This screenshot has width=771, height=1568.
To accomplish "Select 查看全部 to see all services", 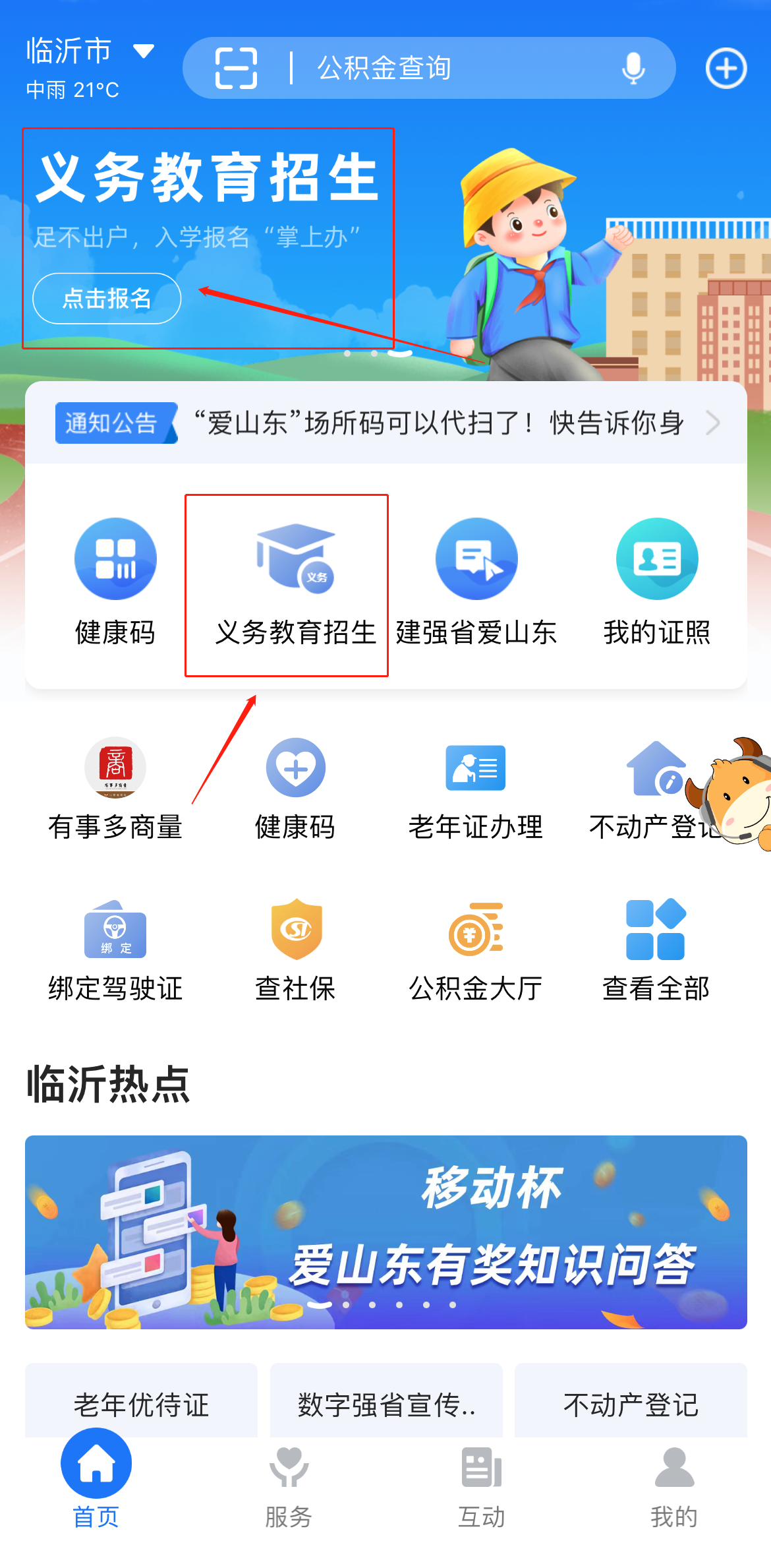I will point(656,951).
